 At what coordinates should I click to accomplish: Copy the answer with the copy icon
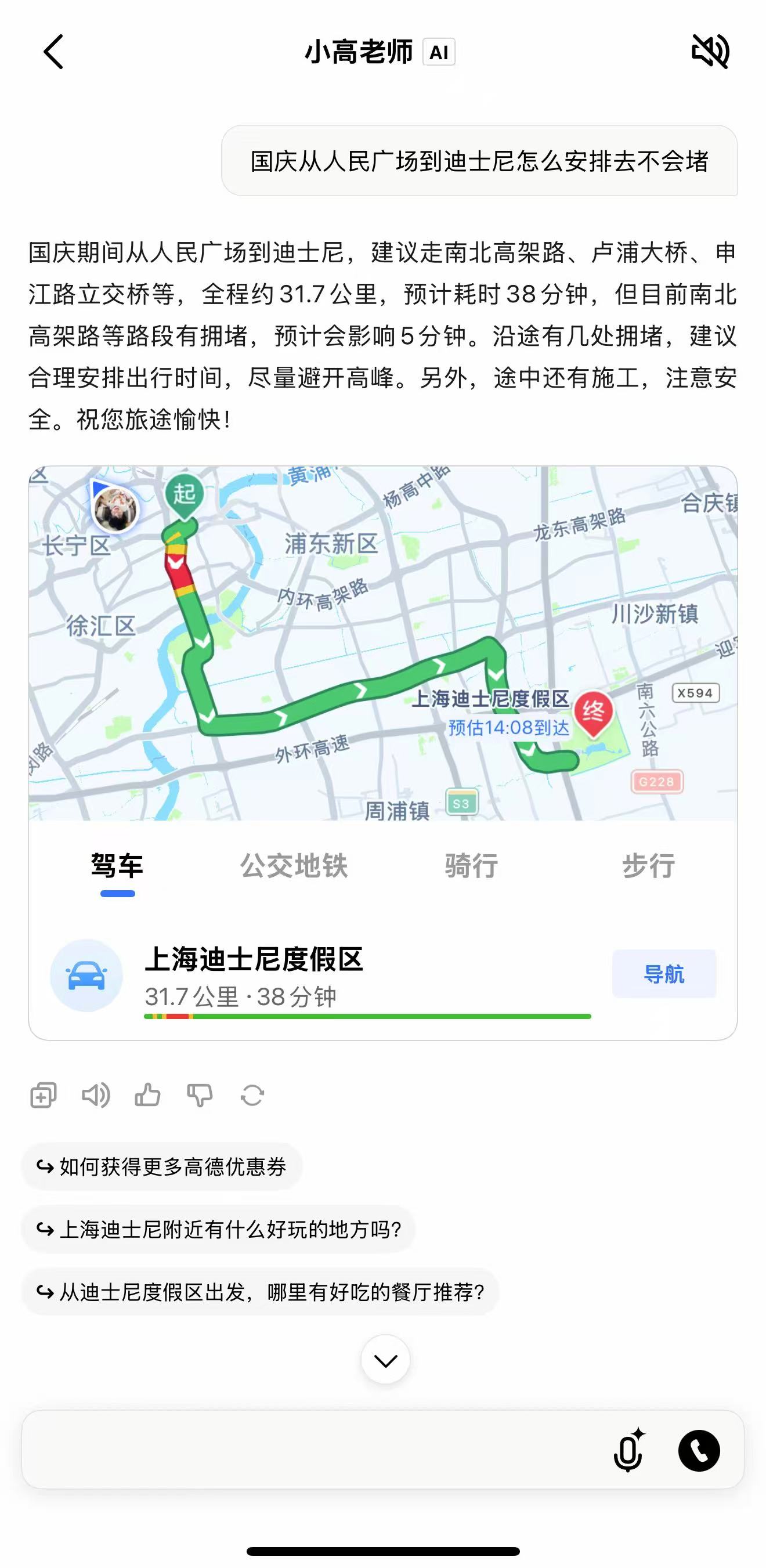43,1096
